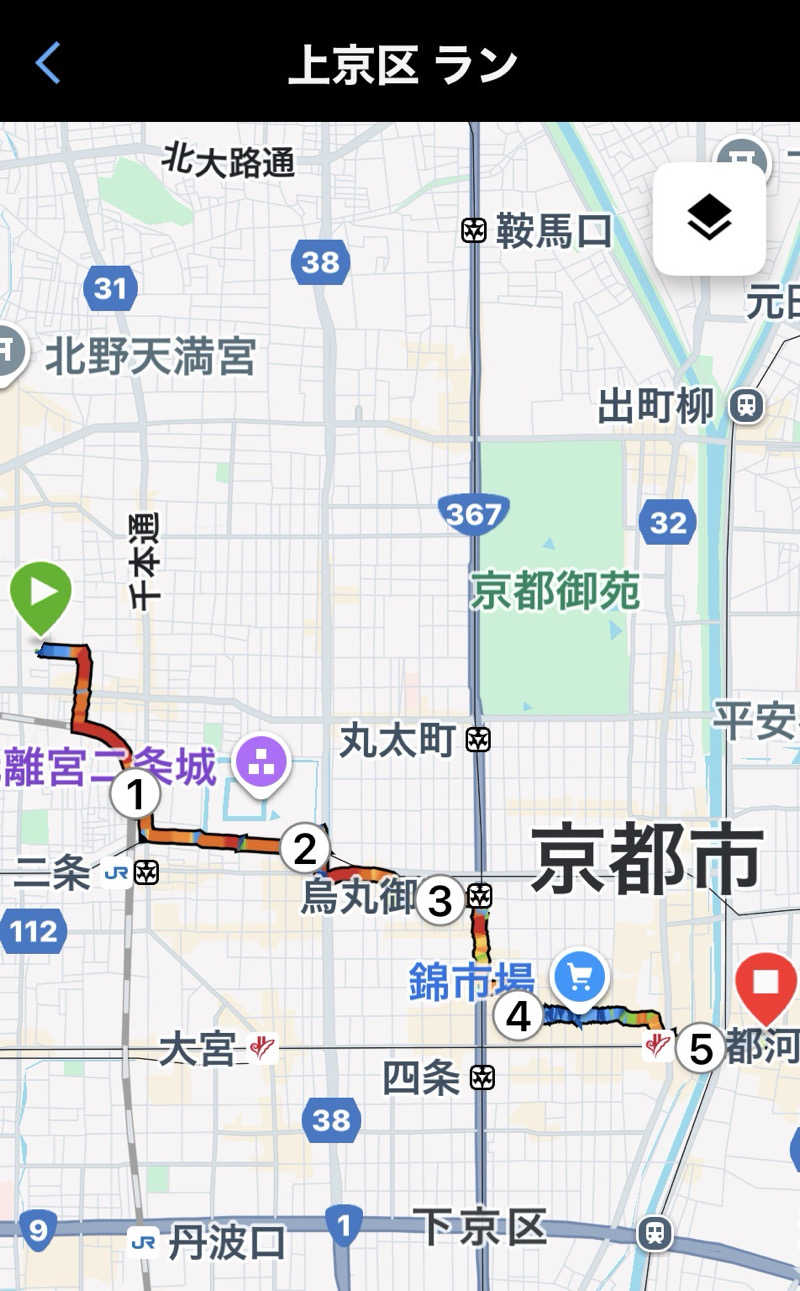Select the 1 km split marker
Screen dimensions: 800x1291
135,795
